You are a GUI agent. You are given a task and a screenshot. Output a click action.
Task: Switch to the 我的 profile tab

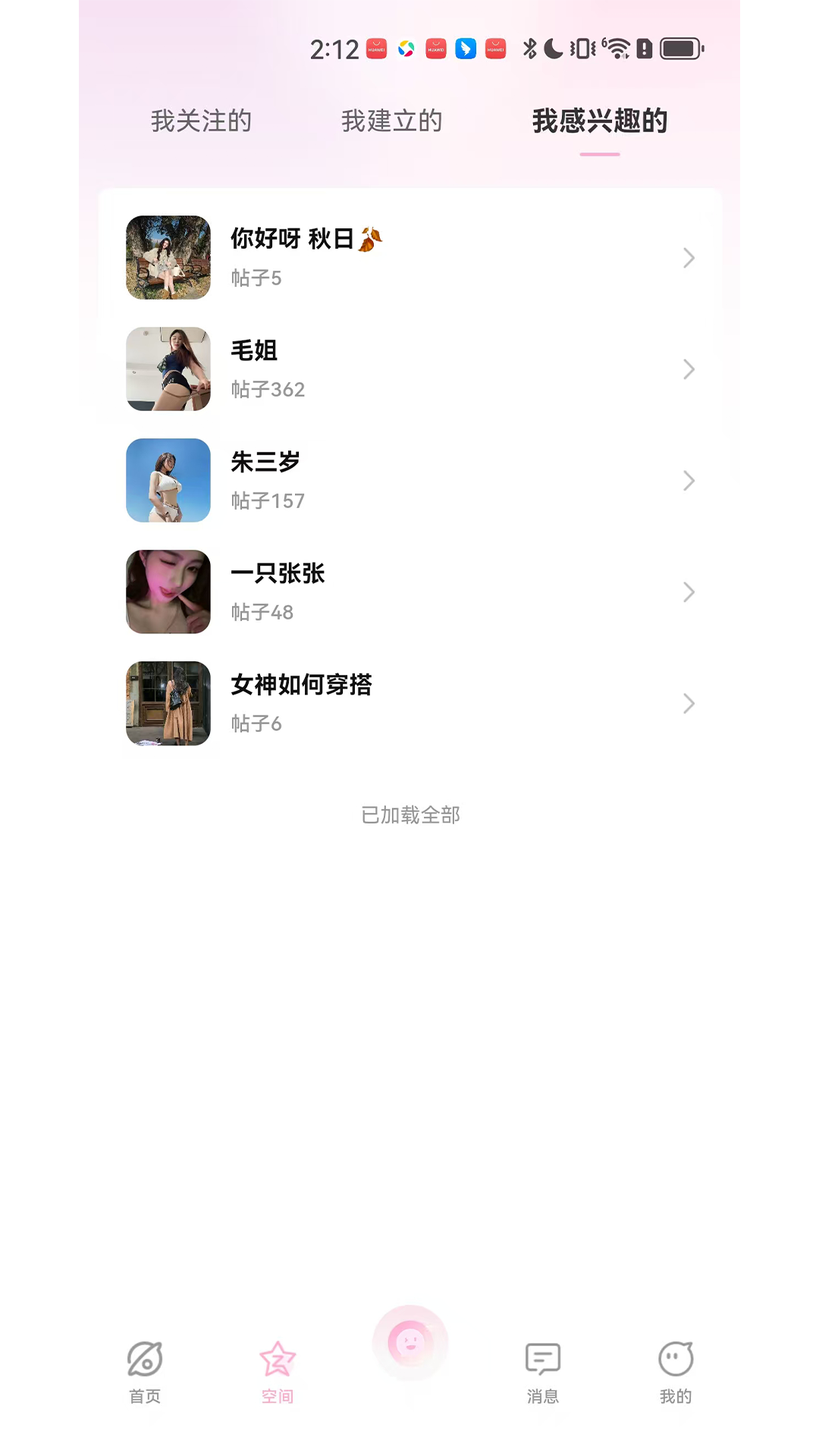(x=675, y=1371)
